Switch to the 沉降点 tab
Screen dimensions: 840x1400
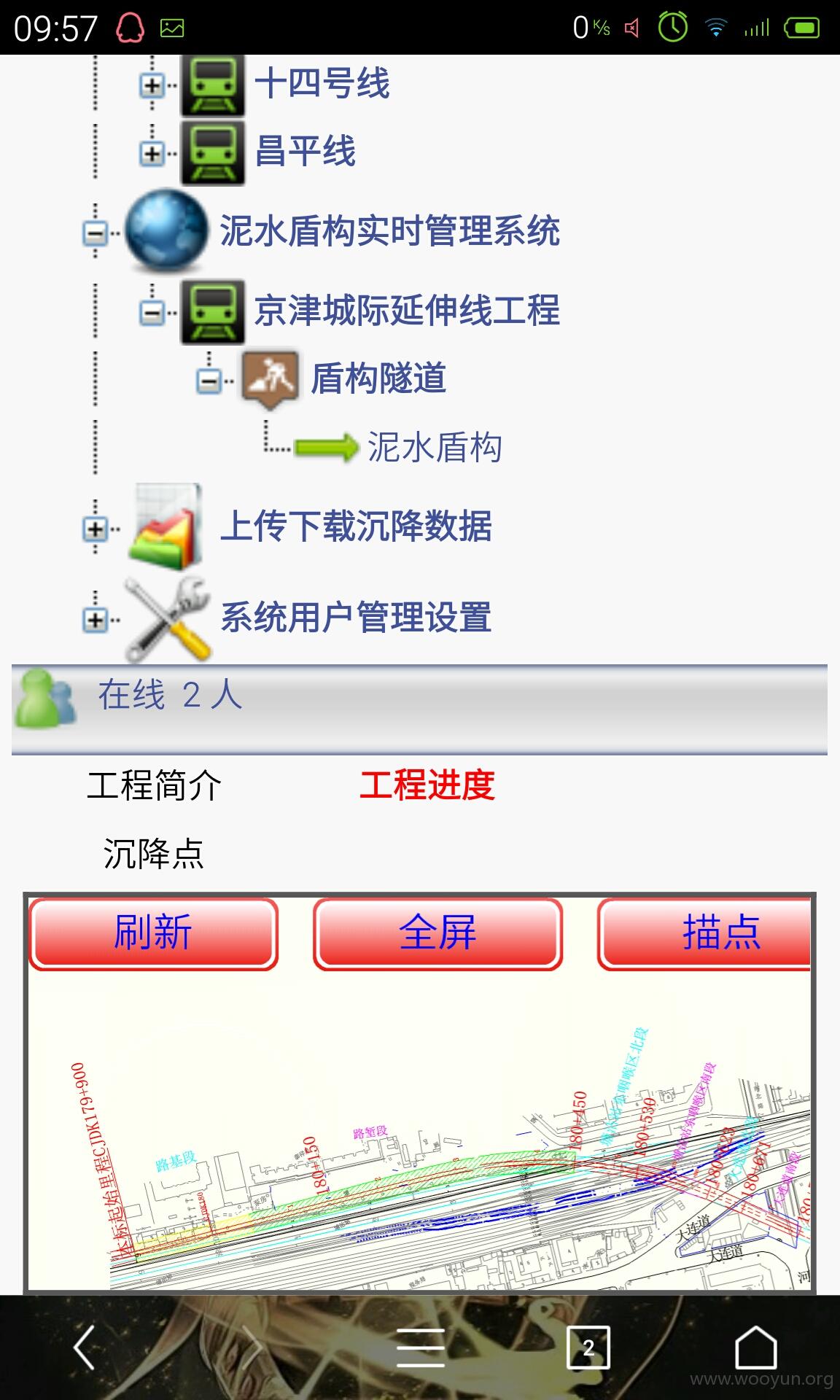click(x=154, y=854)
